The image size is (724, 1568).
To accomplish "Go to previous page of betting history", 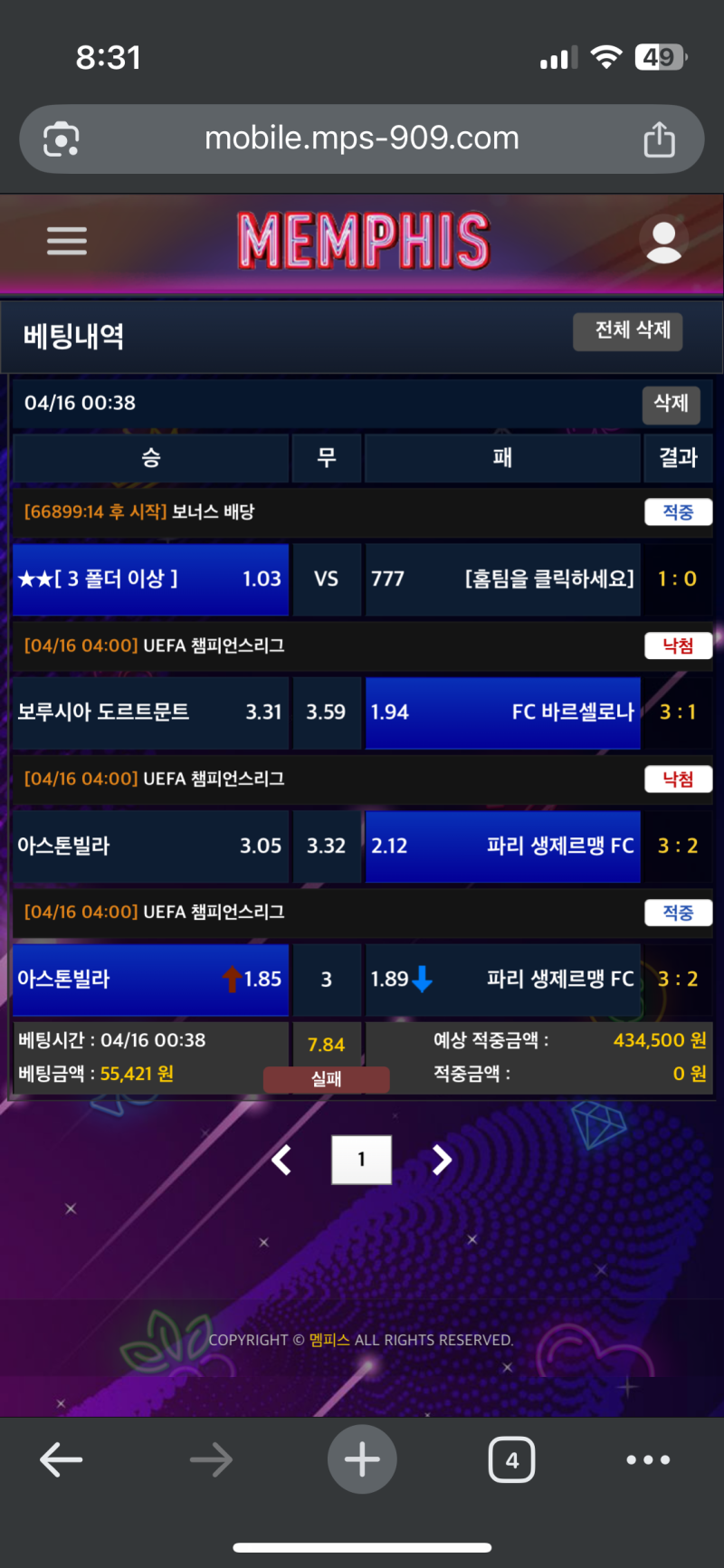I will pos(282,1160).
